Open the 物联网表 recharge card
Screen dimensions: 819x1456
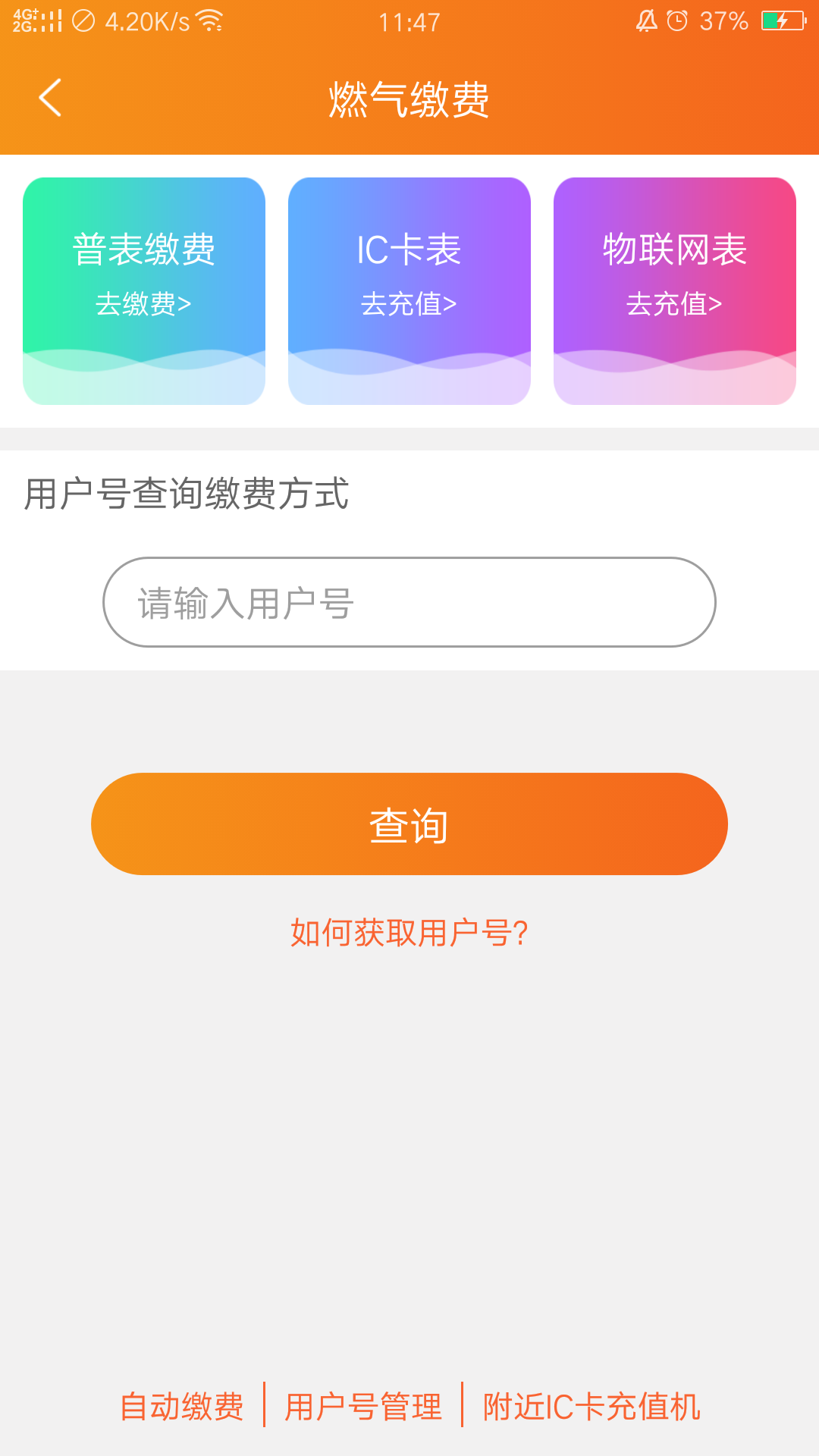675,290
